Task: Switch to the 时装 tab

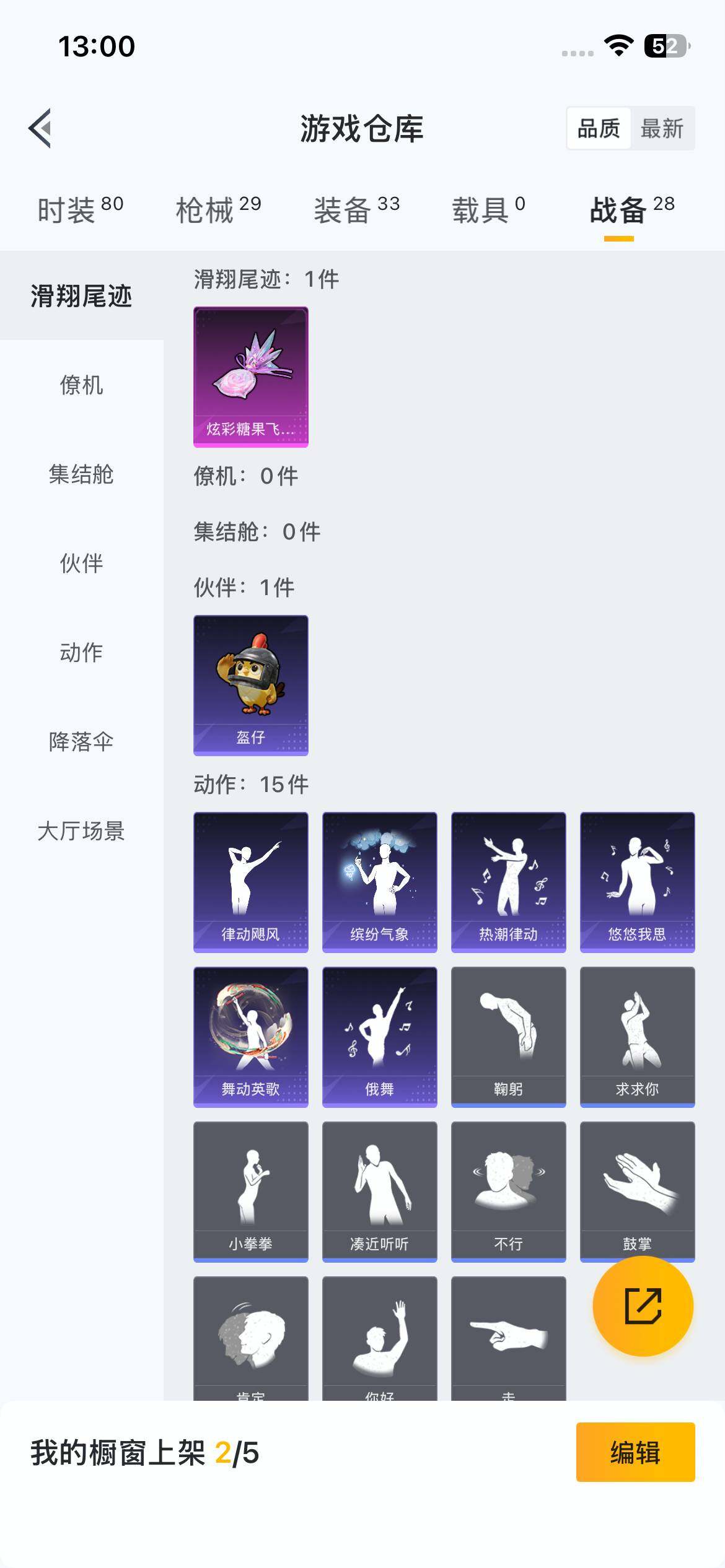Action: [x=81, y=209]
